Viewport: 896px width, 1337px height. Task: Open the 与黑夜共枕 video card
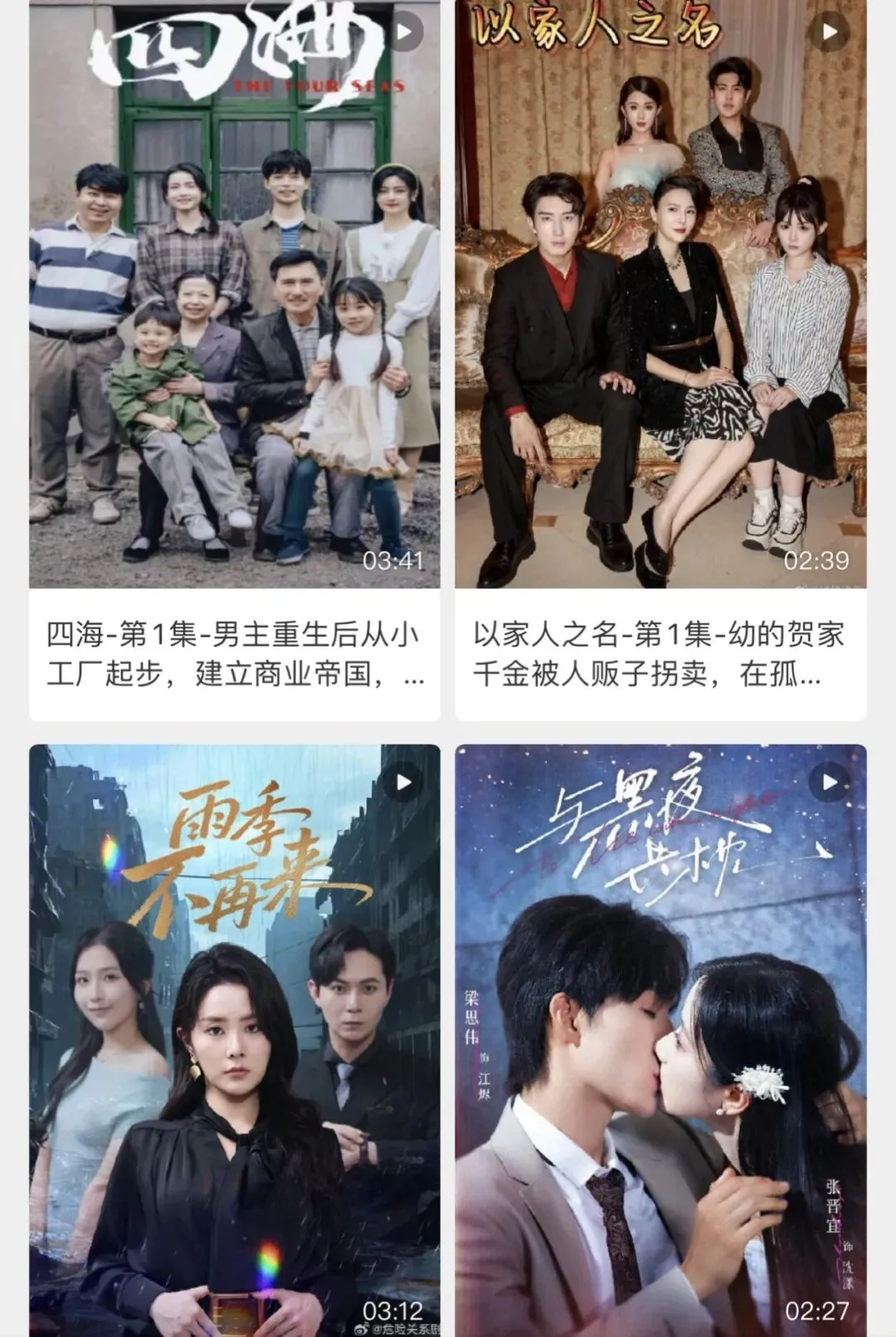[x=660, y=1041]
